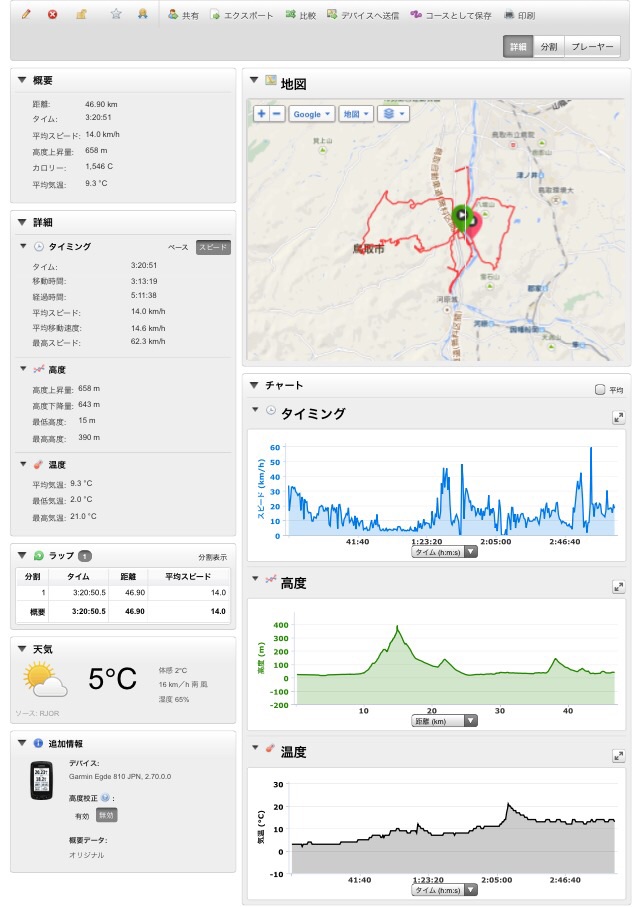Switch timing display to ペース
The width and height of the screenshot is (640, 907).
coord(178,247)
